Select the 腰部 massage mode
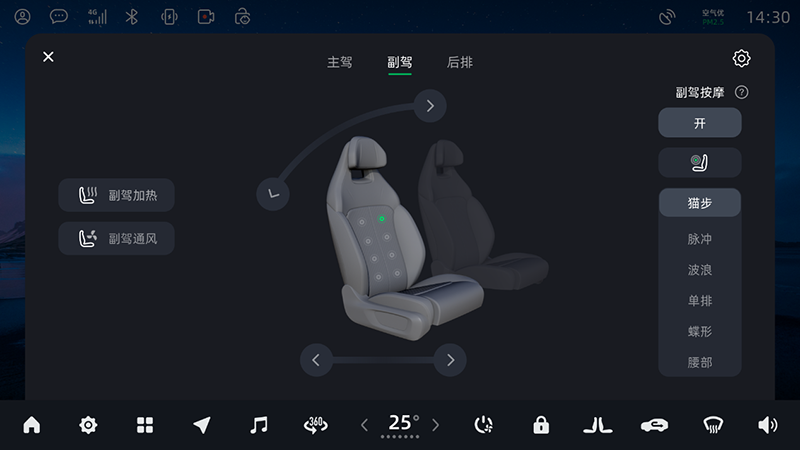 pyautogui.click(x=700, y=362)
